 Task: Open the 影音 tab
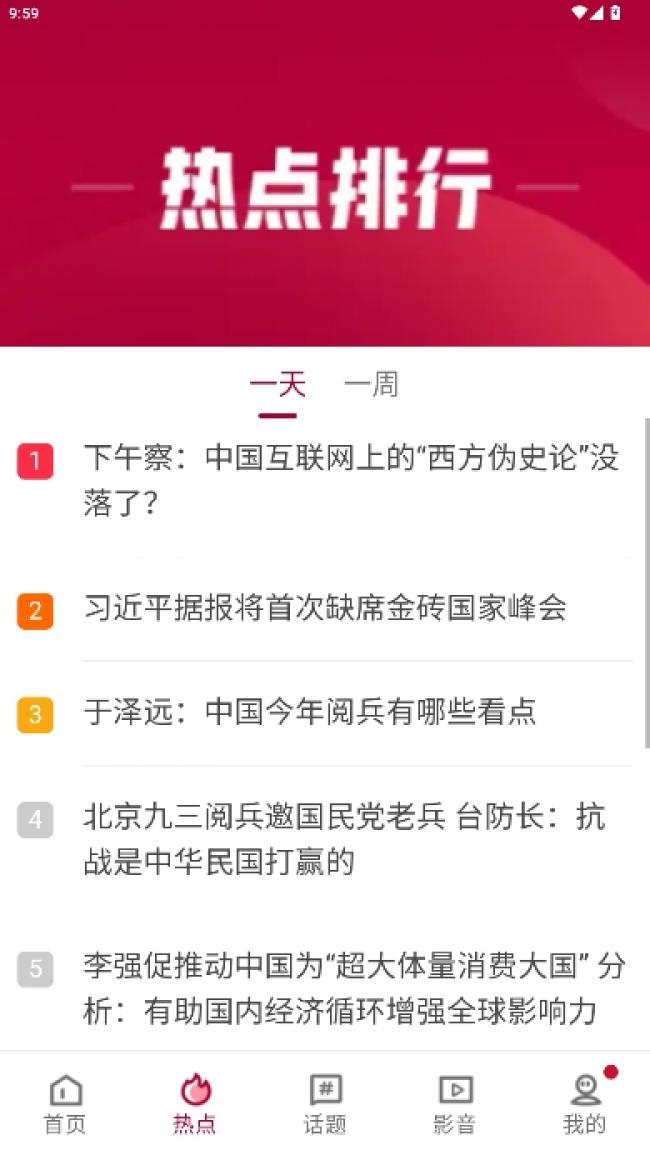pos(454,1103)
